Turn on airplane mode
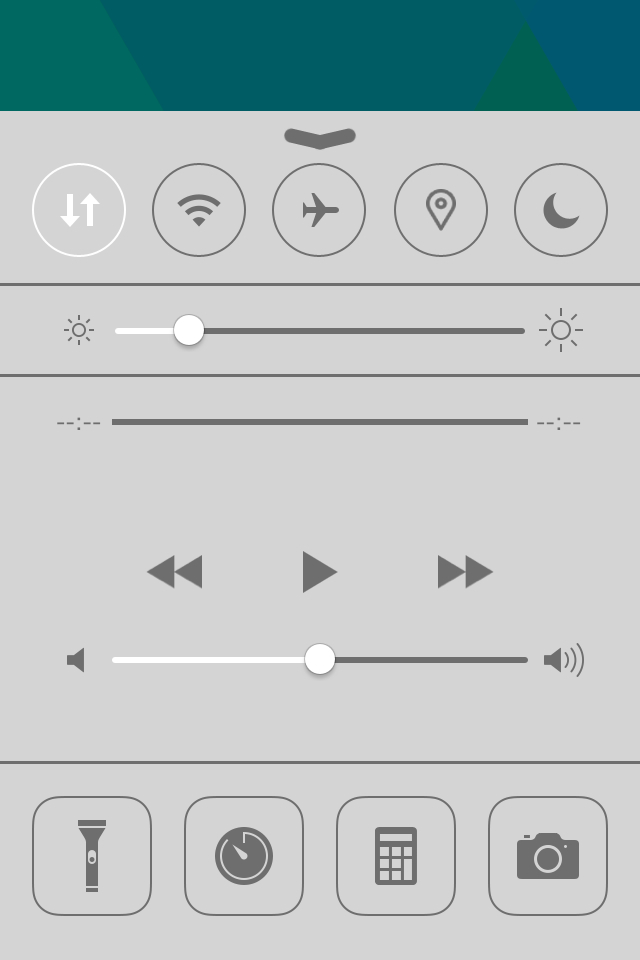 coord(319,210)
